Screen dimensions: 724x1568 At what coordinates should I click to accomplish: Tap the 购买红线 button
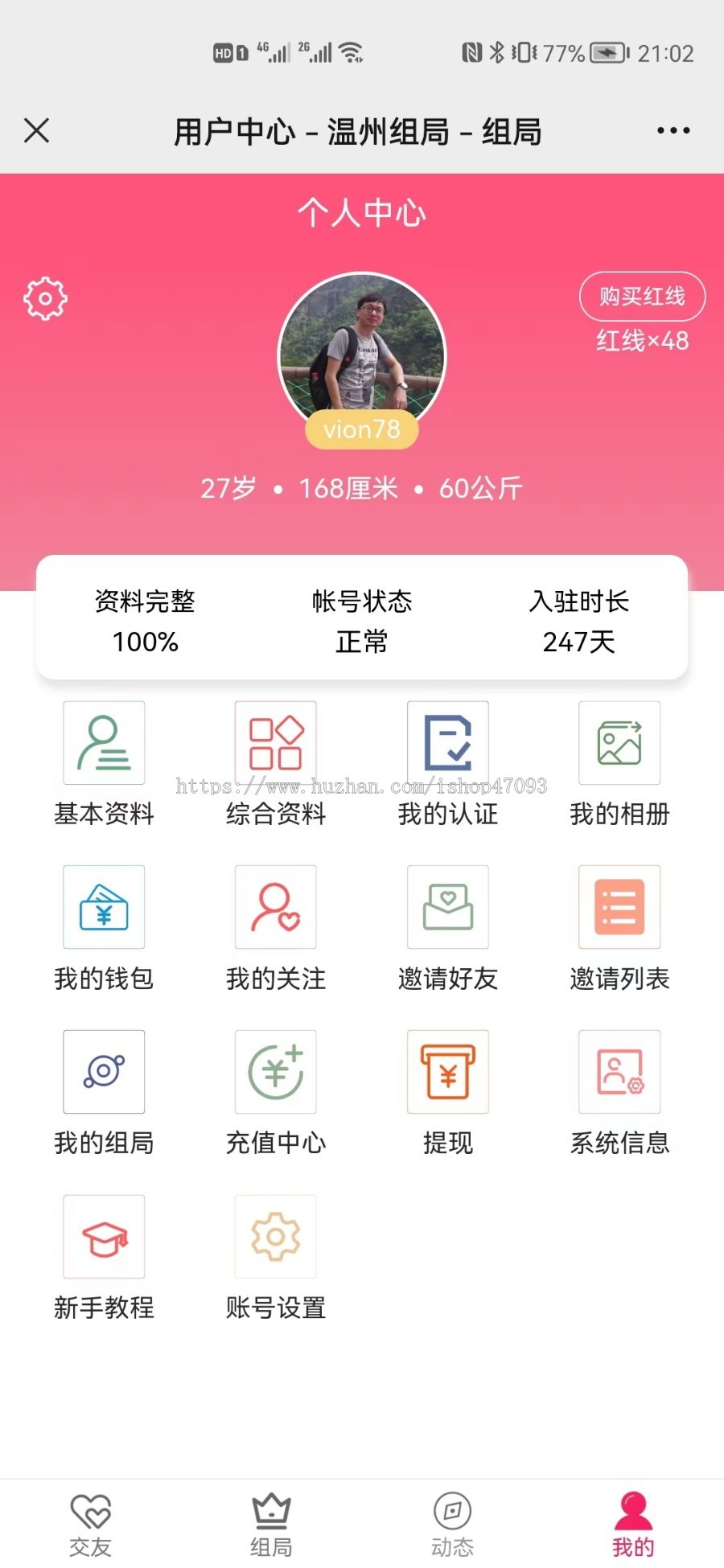642,297
